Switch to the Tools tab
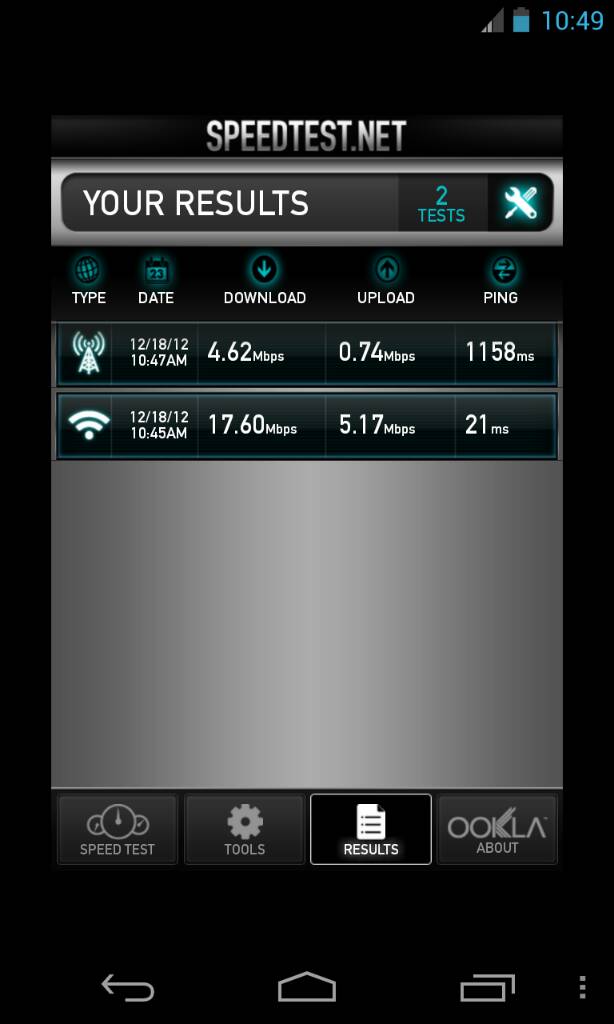The image size is (614, 1024). [244, 829]
